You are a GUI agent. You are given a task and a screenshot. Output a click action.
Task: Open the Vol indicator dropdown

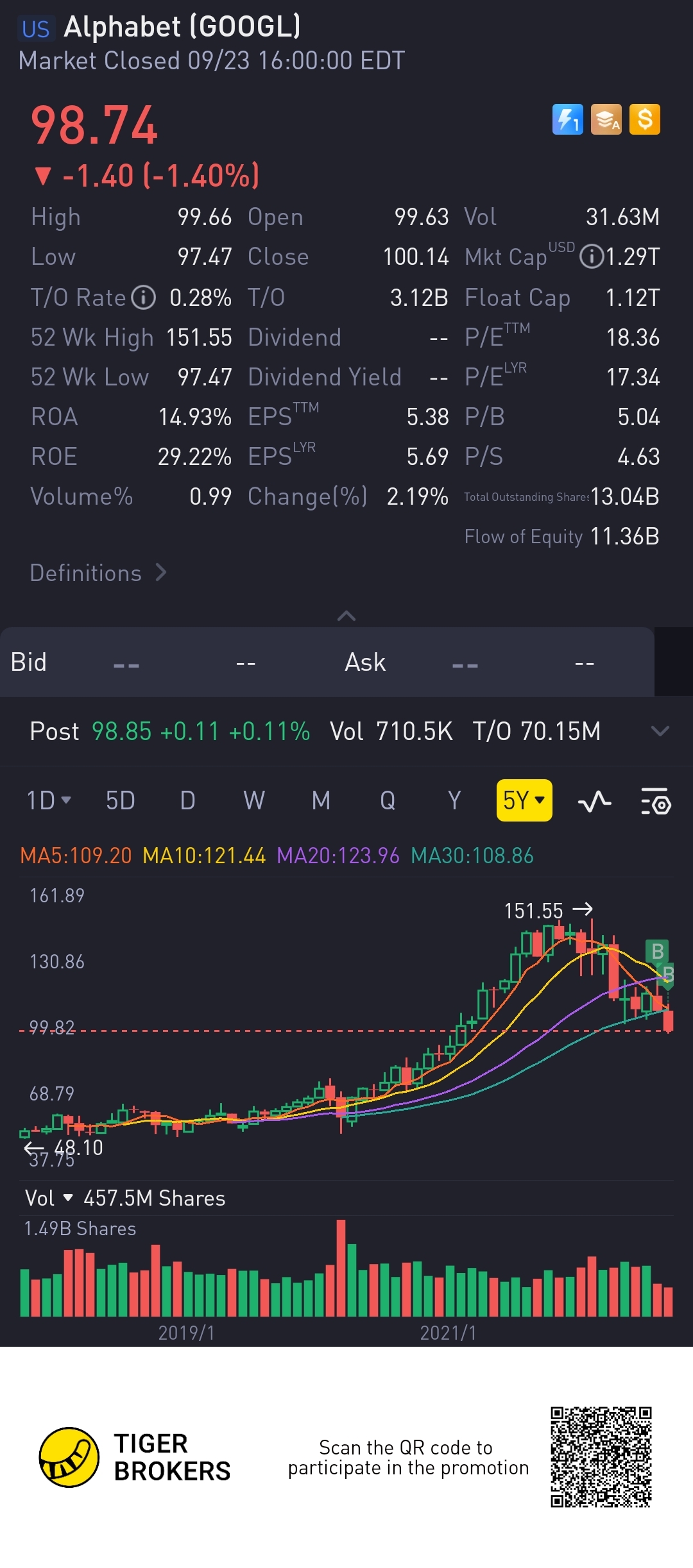49,1198
